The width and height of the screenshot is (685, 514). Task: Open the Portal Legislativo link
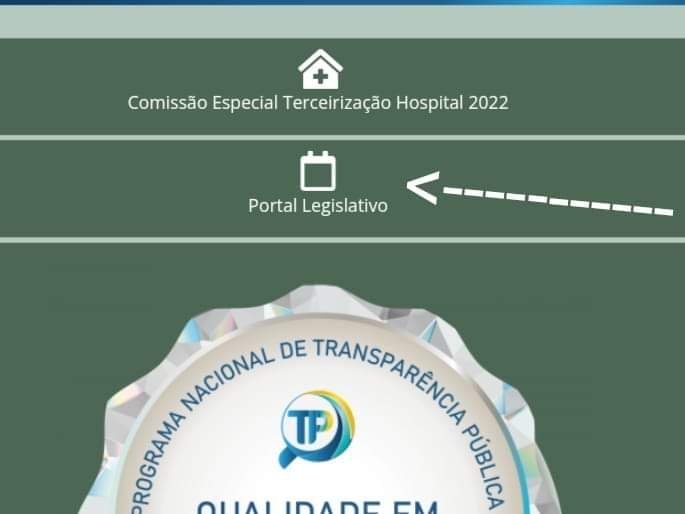click(x=318, y=204)
